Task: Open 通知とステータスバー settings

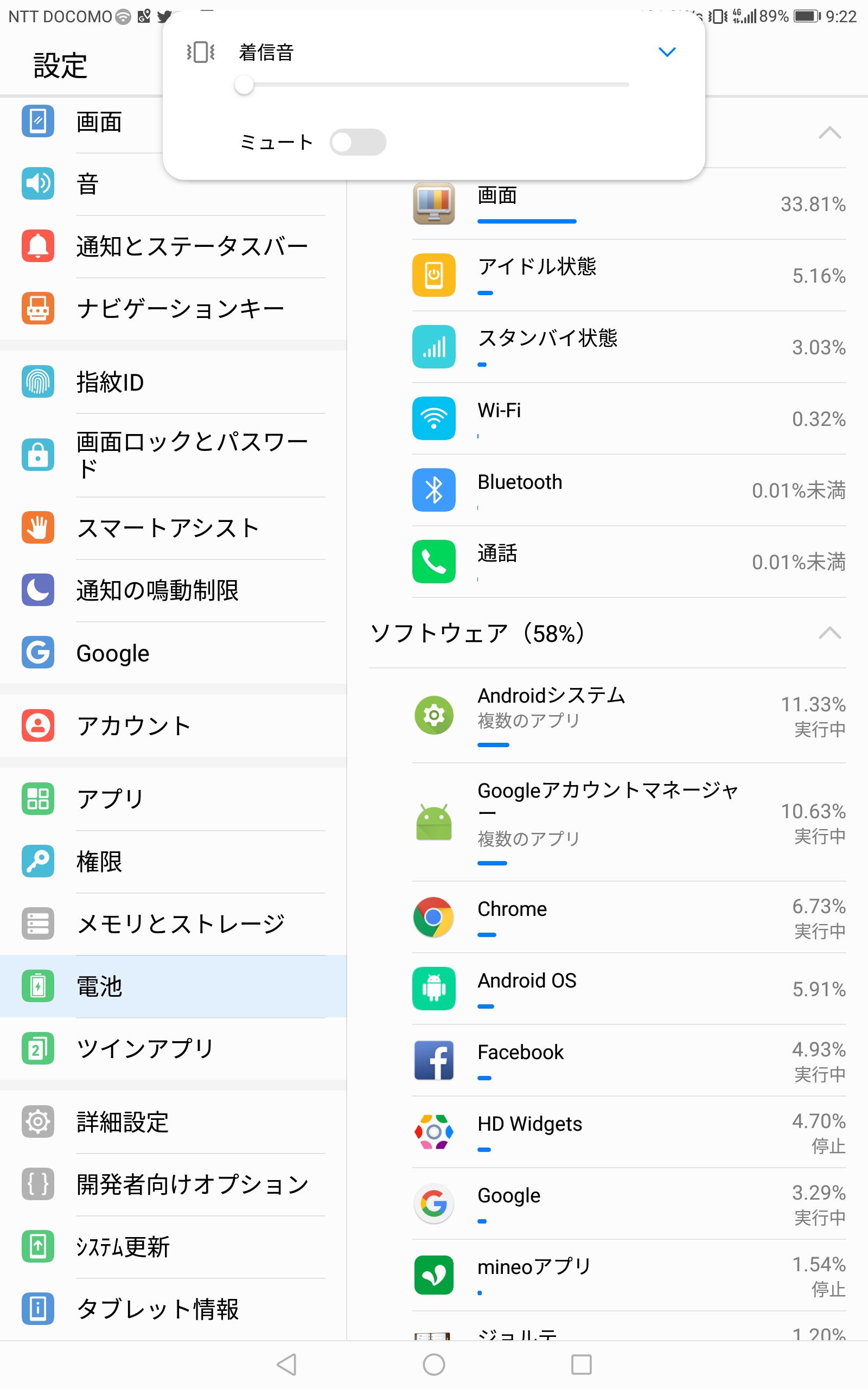Action: [x=174, y=247]
